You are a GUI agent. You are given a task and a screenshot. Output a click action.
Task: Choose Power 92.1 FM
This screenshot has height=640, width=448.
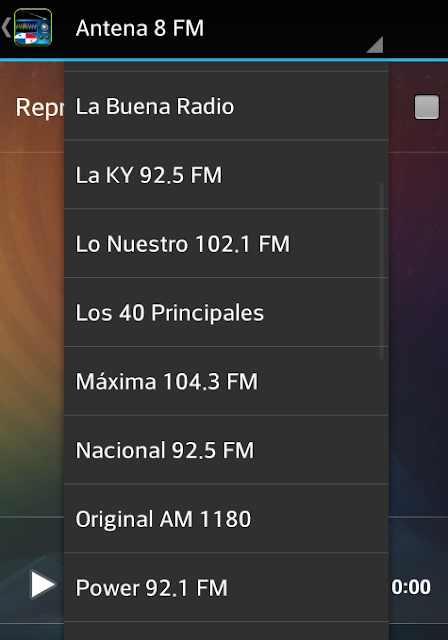click(x=226, y=588)
